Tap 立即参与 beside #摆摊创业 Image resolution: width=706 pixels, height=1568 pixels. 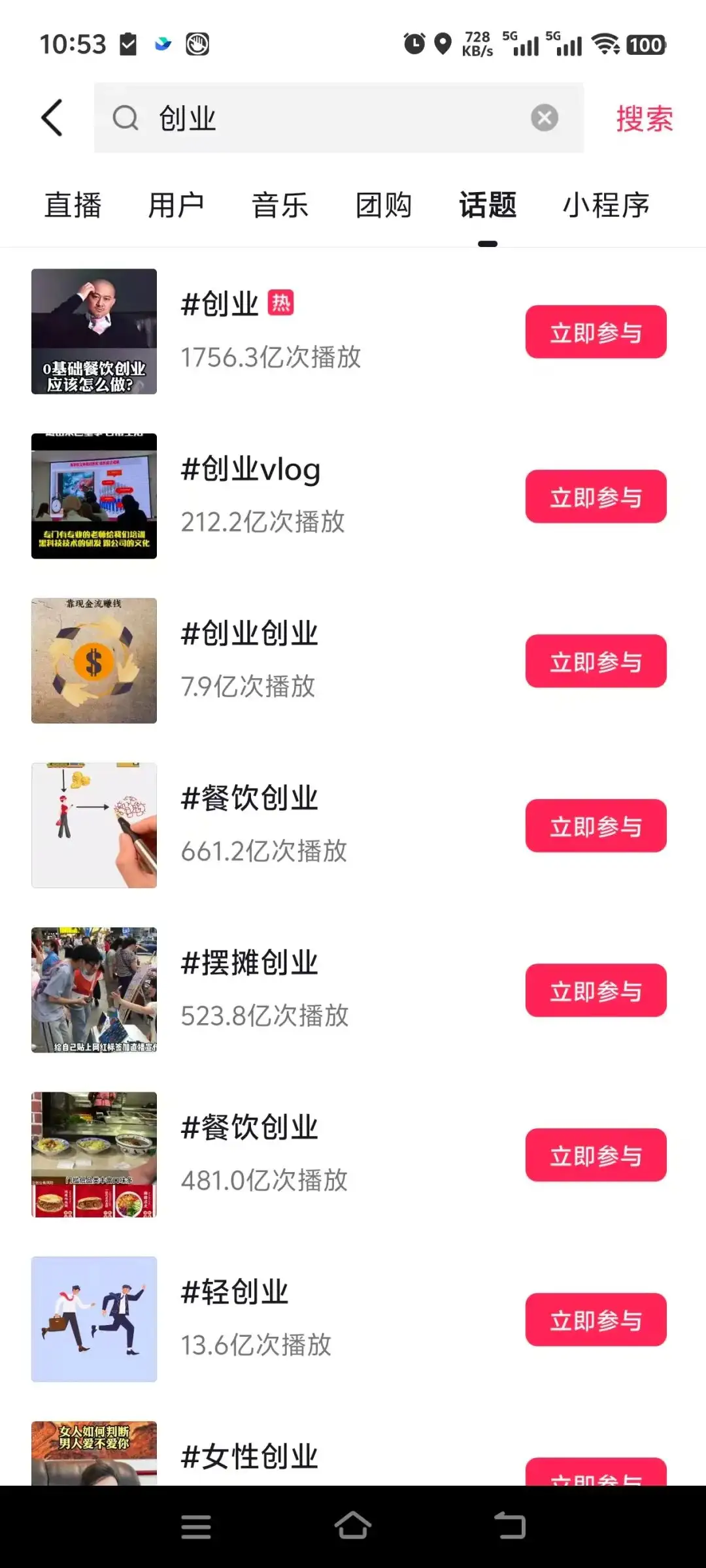tap(596, 990)
